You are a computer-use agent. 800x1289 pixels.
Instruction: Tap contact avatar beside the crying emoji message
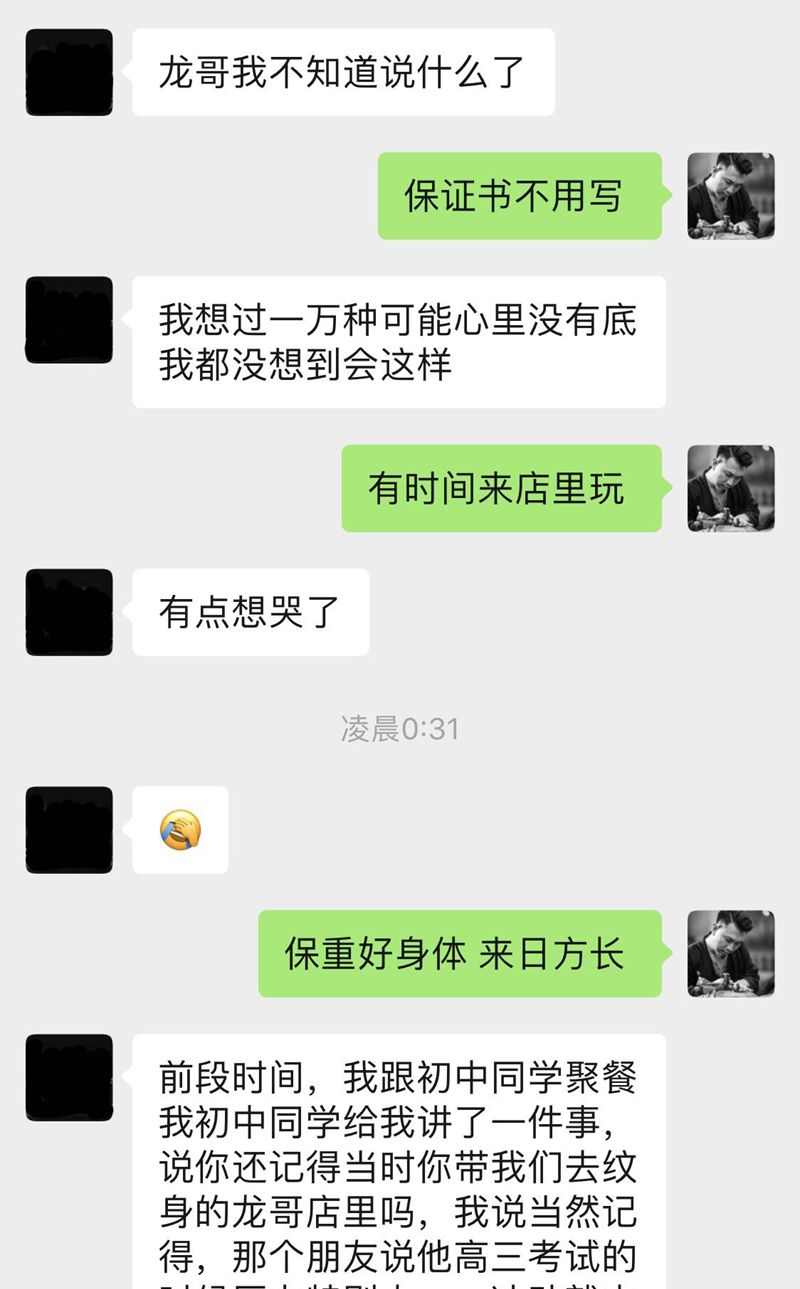[69, 830]
